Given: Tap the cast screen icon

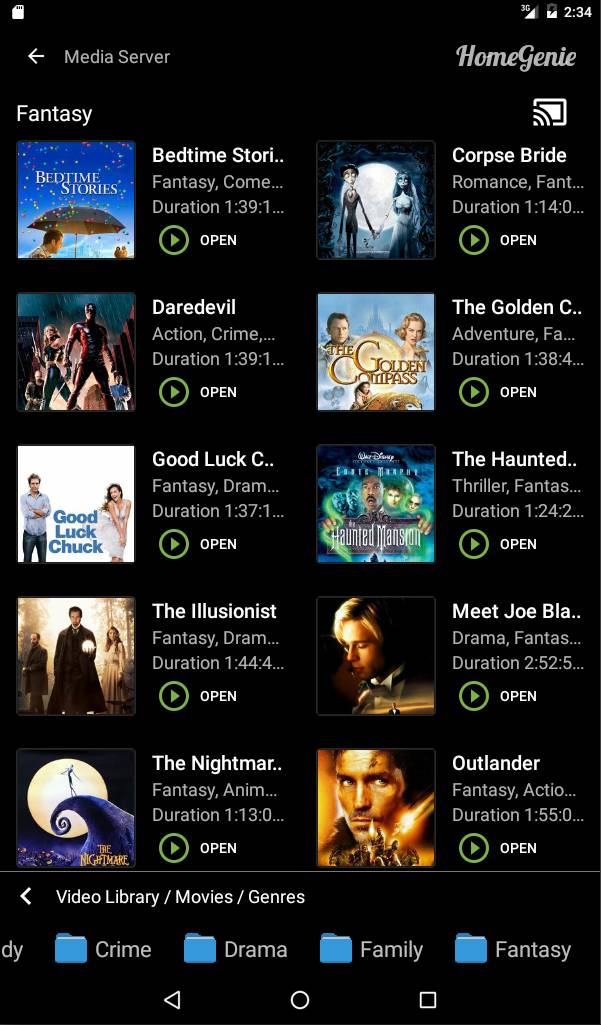Looking at the screenshot, I should click(x=549, y=112).
